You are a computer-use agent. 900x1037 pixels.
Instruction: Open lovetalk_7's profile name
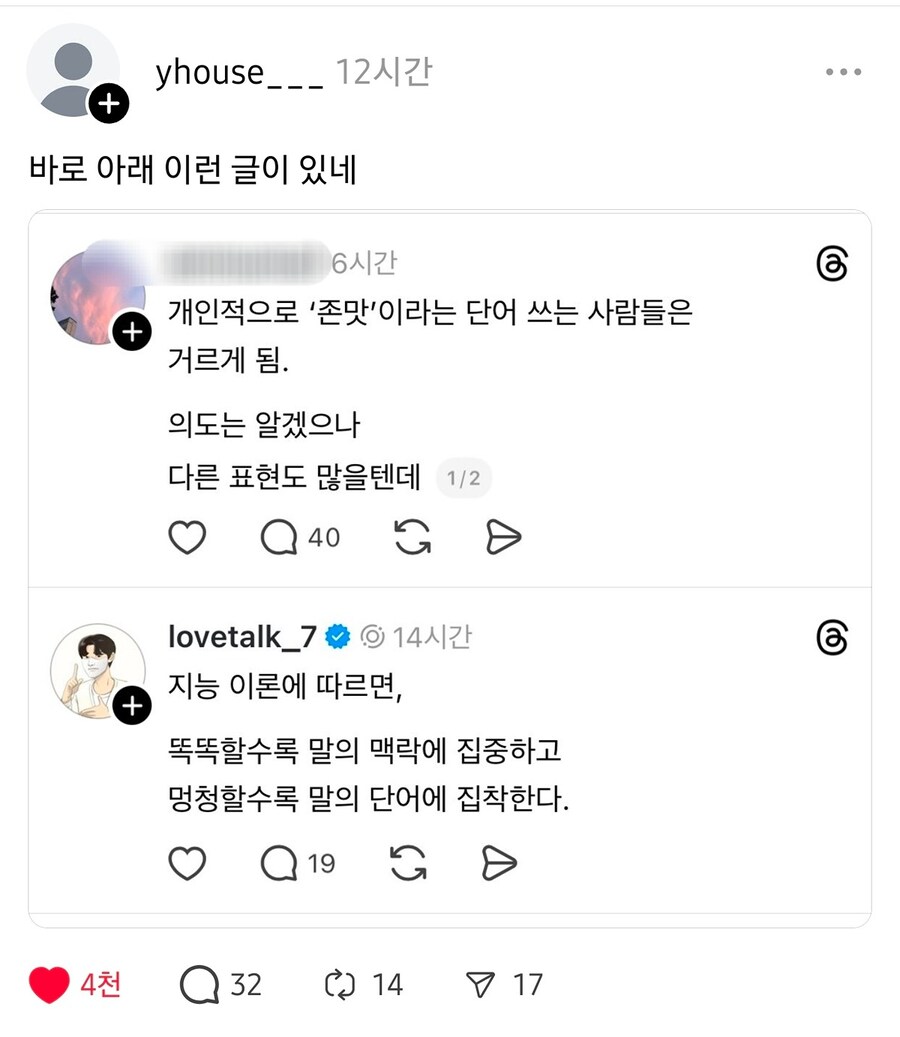click(x=243, y=636)
